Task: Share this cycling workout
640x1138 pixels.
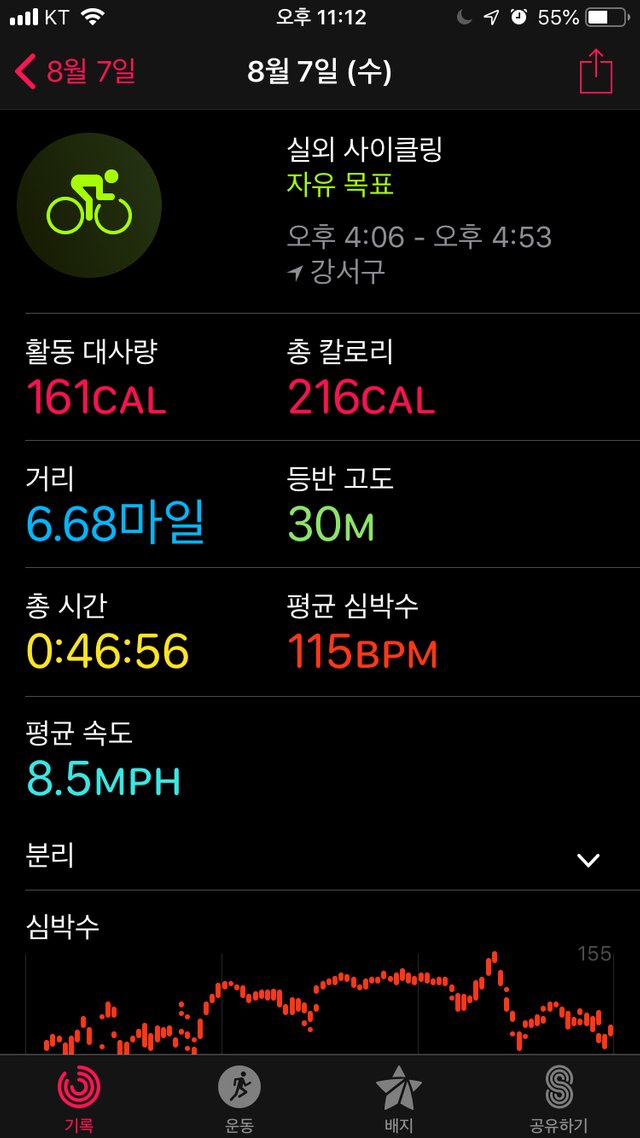Action: [x=596, y=70]
